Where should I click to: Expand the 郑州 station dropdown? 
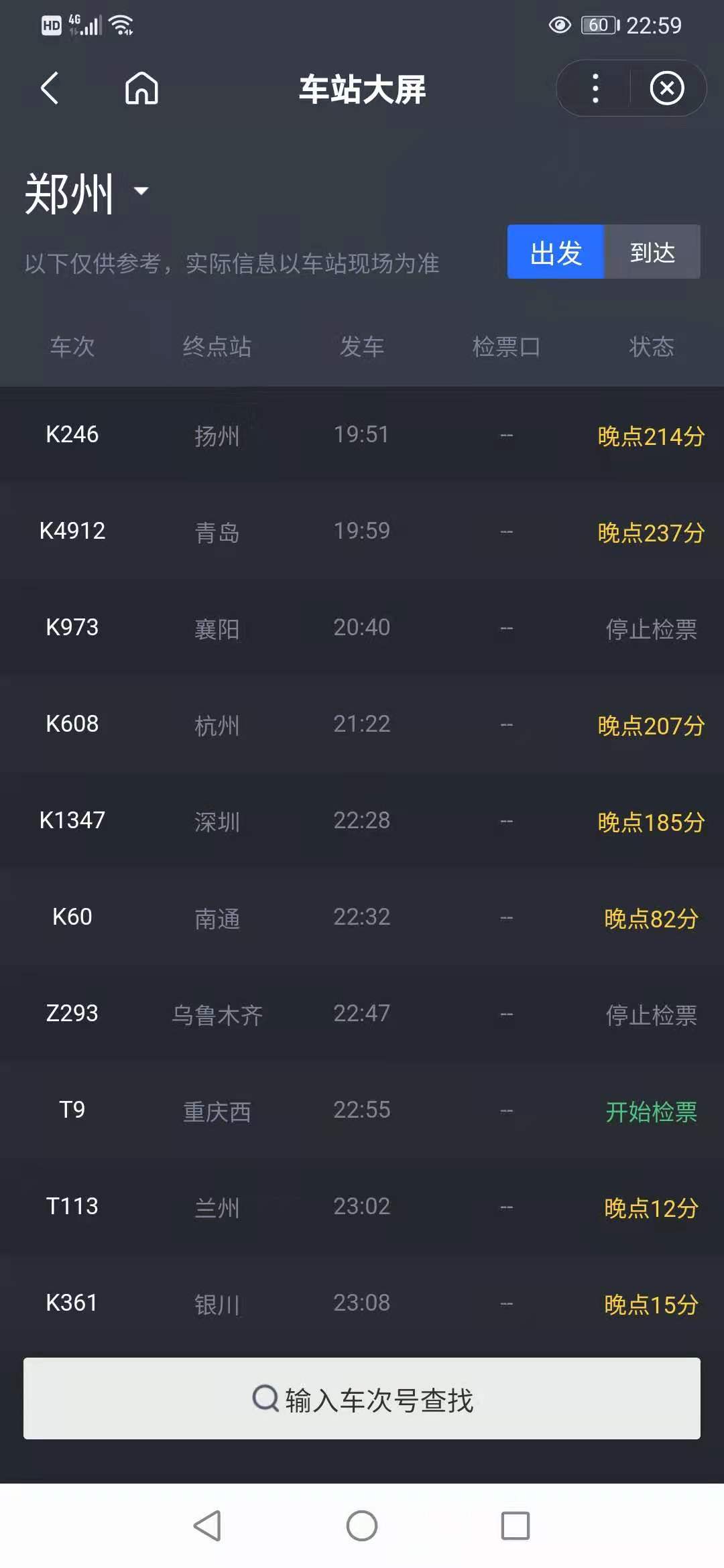[87, 194]
